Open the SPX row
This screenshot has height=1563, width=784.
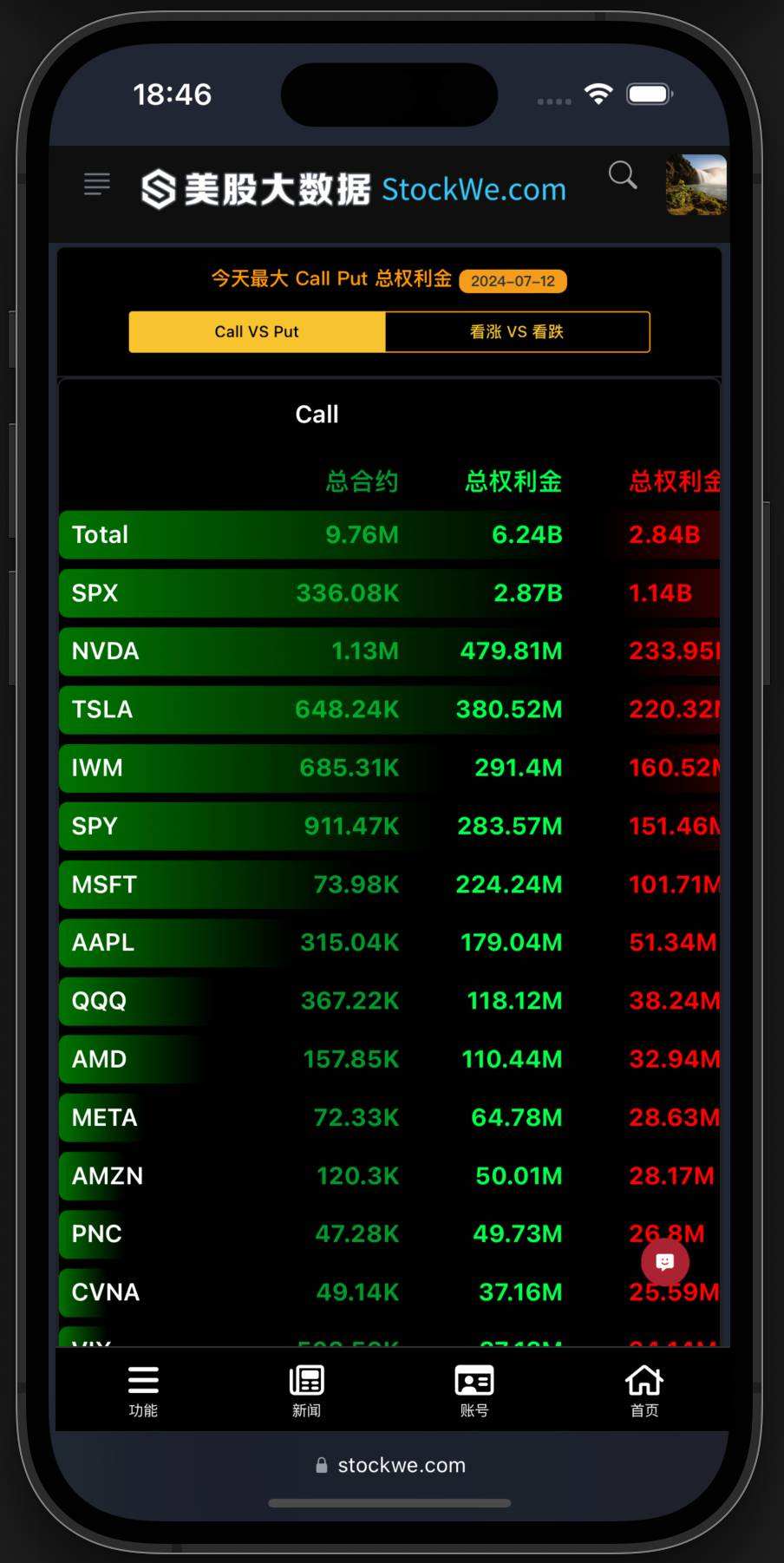pyautogui.click(x=389, y=593)
